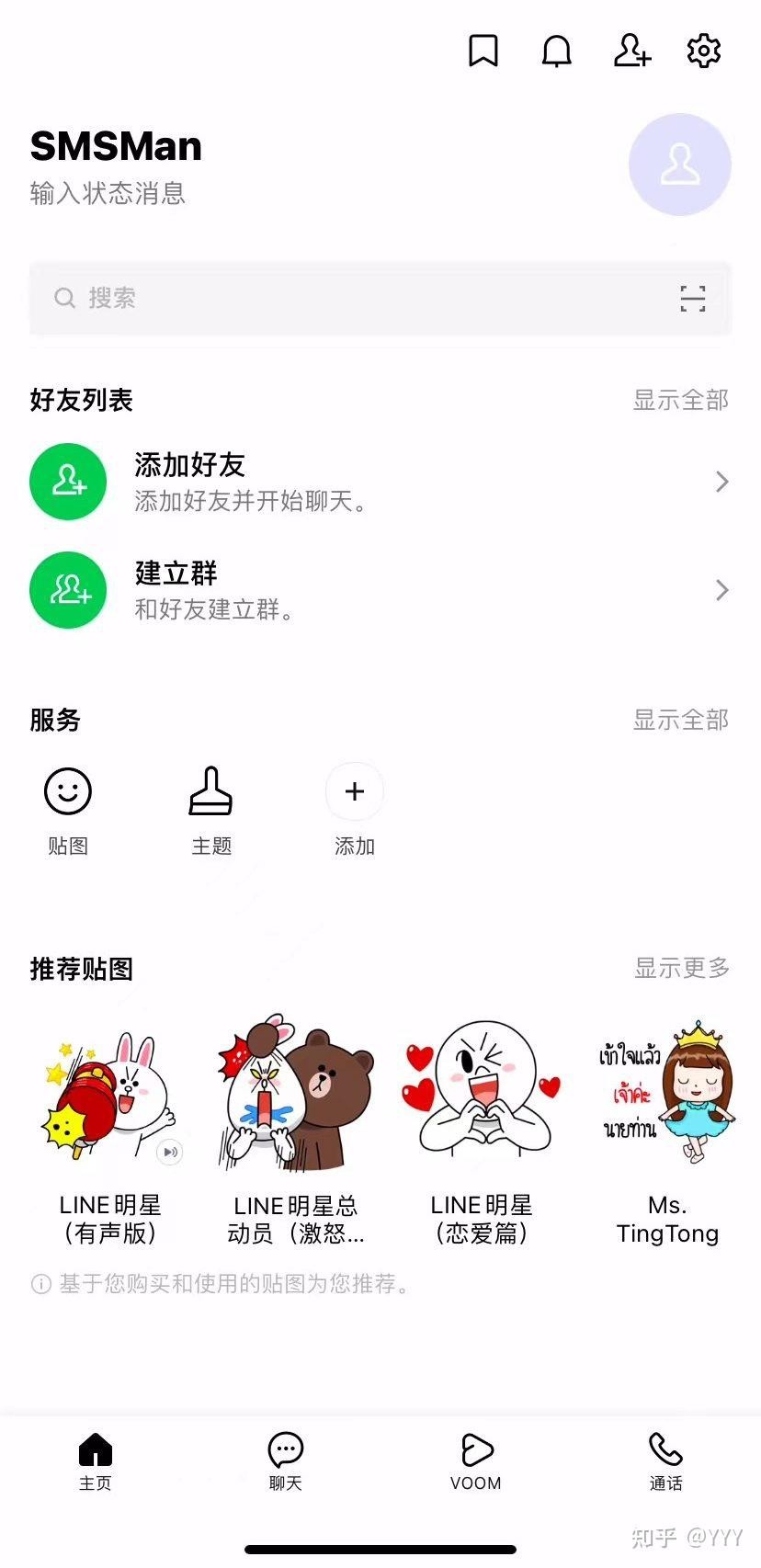
Task: Open the SMSMan profile avatar
Action: click(x=679, y=165)
